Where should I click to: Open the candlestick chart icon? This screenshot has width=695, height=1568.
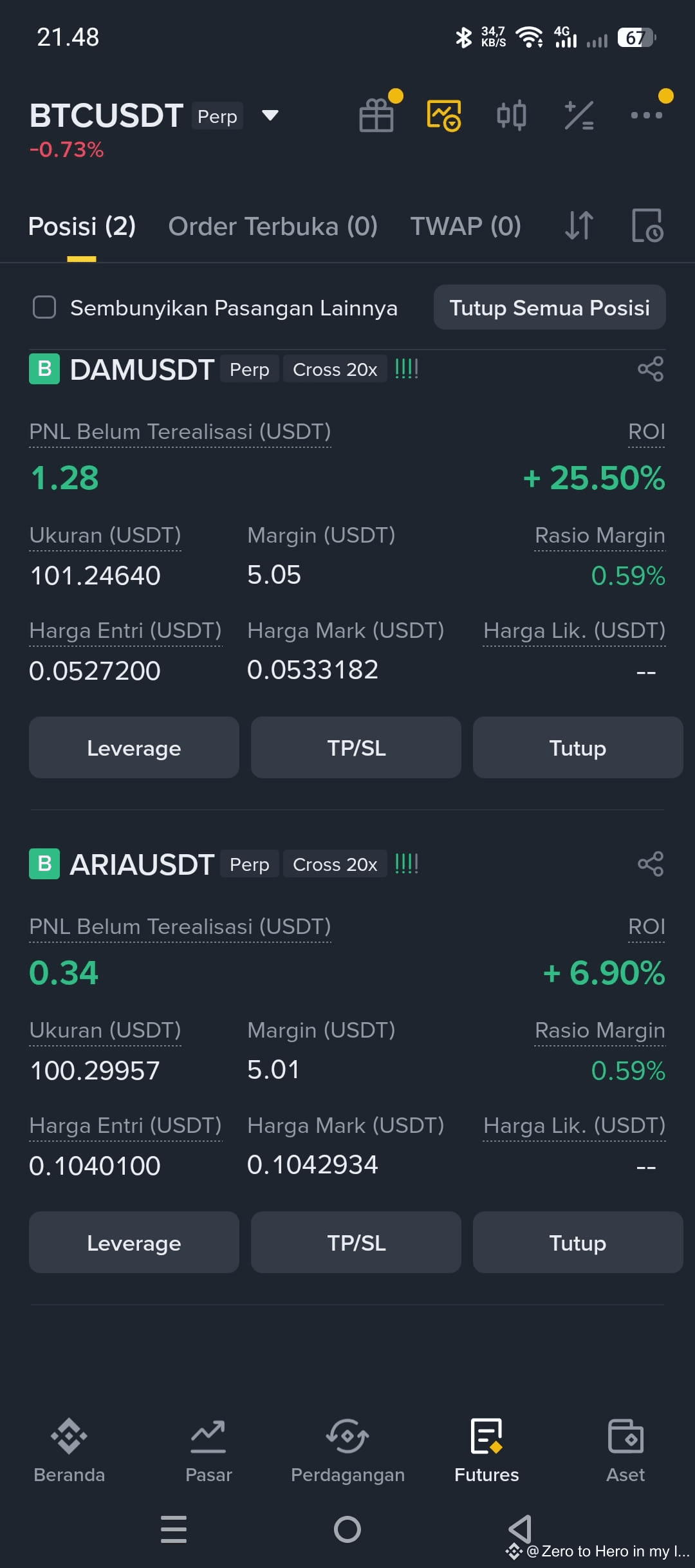512,115
